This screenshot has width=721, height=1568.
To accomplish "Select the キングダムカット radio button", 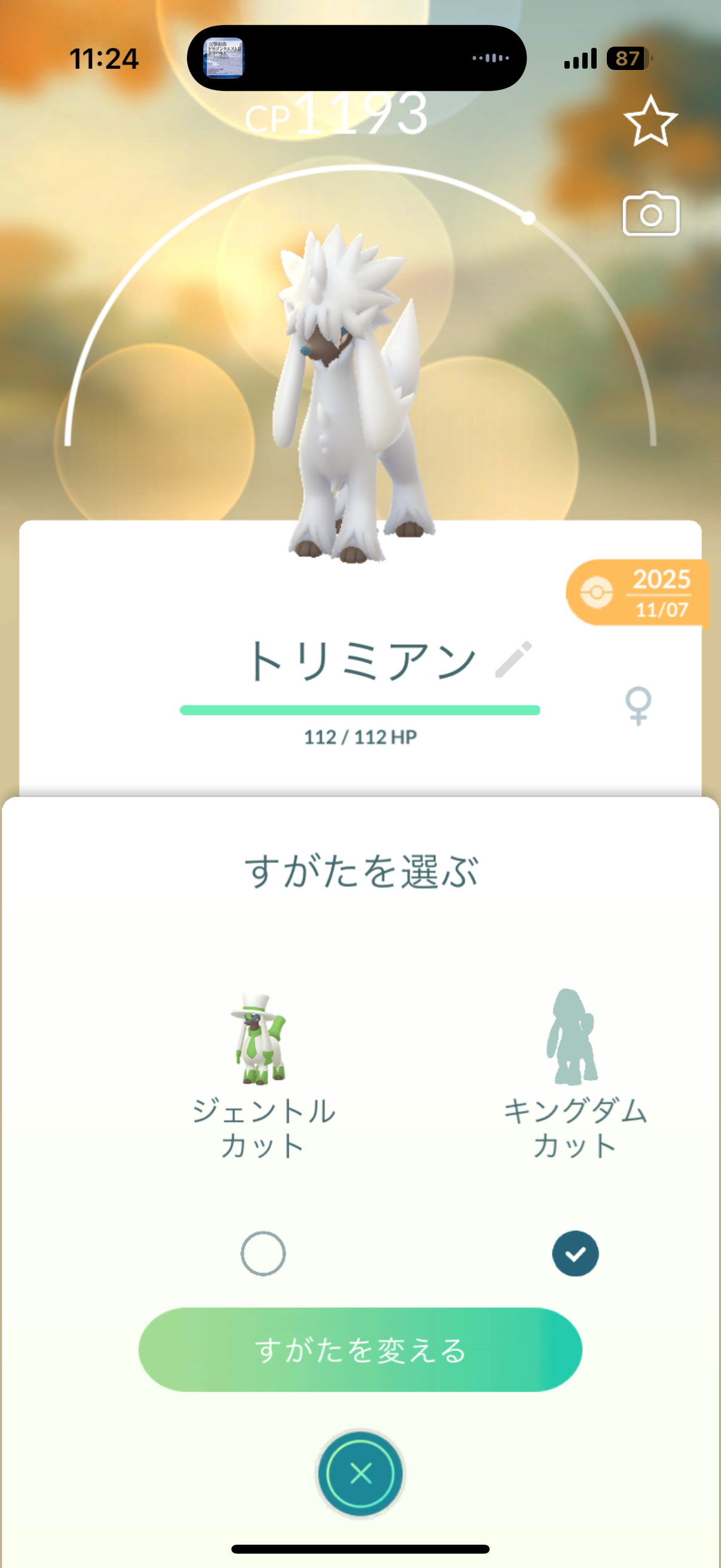I will click(575, 1253).
